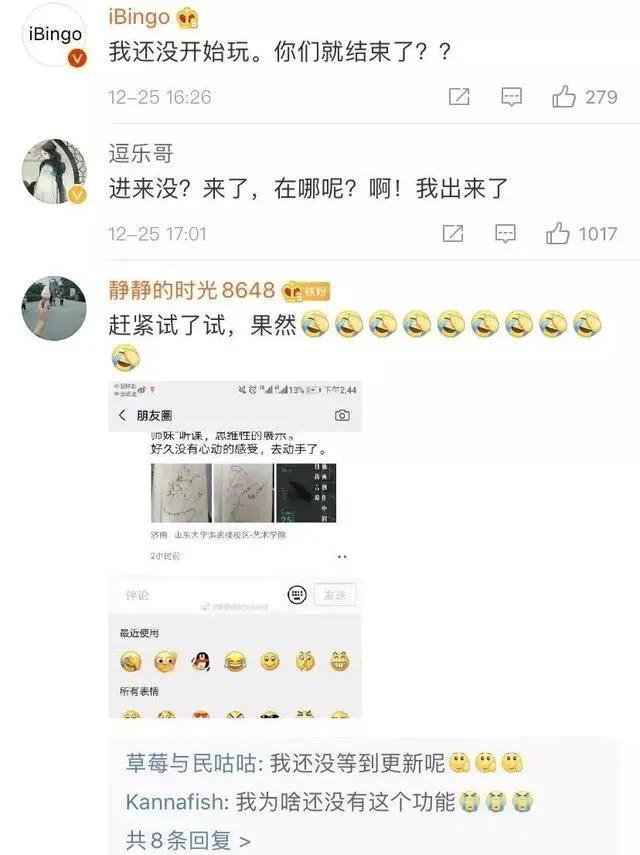Open iBingo's profile avatar
The image size is (640, 855).
click(x=54, y=34)
